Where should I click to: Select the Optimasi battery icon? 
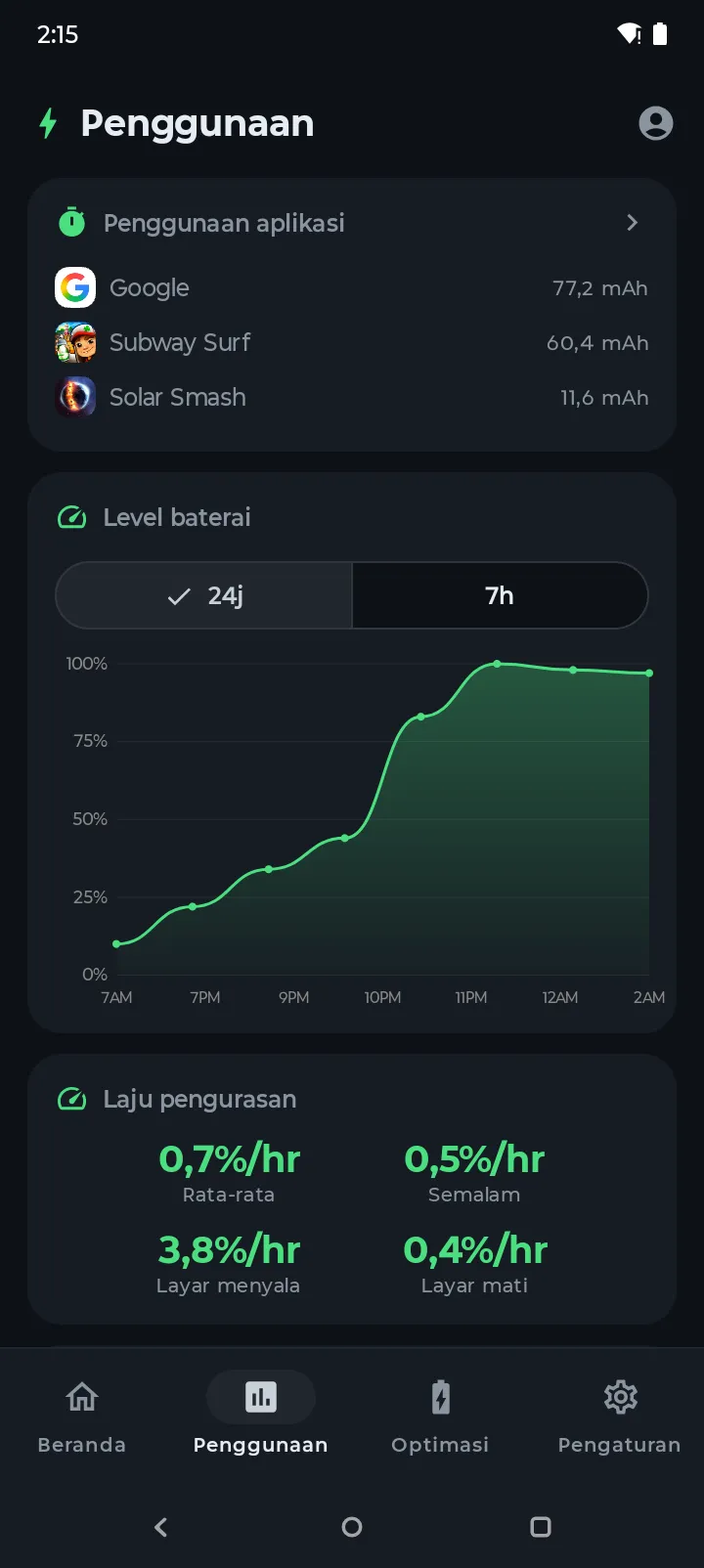pyautogui.click(x=440, y=1397)
